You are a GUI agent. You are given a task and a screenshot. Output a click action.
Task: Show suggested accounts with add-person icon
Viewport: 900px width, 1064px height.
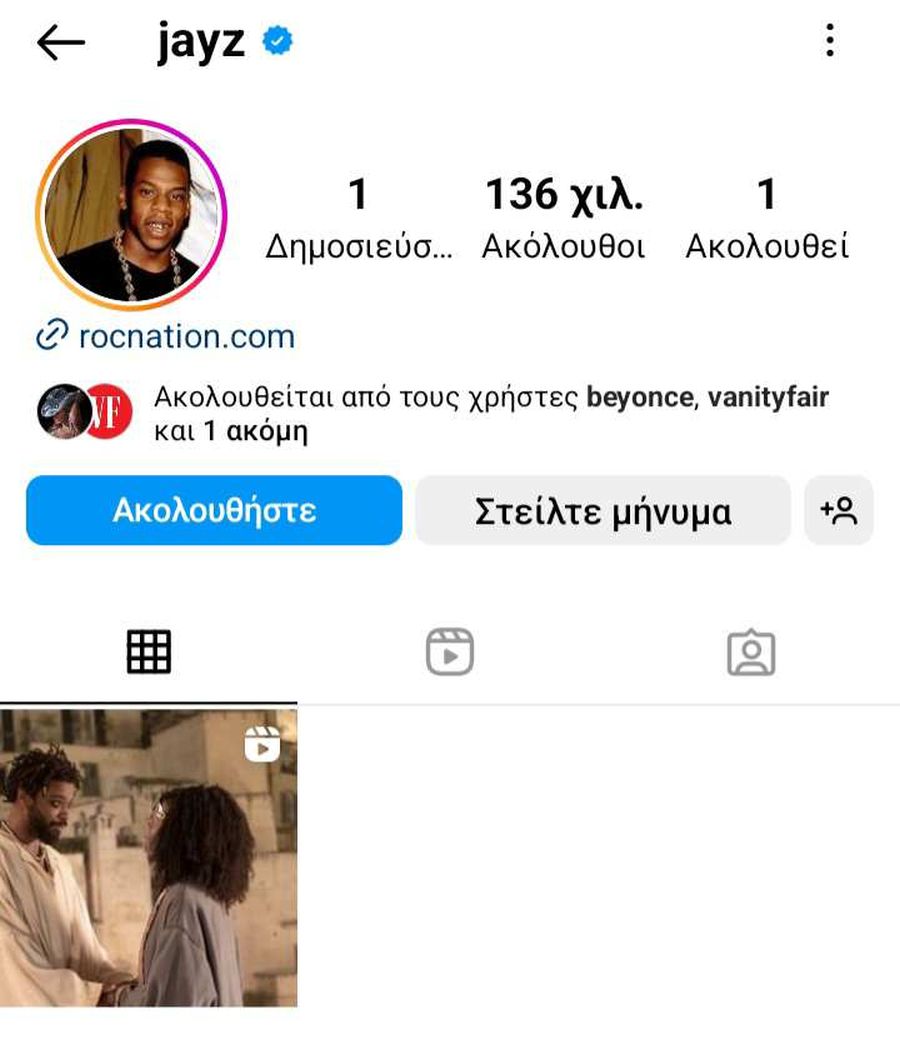pyautogui.click(x=838, y=511)
